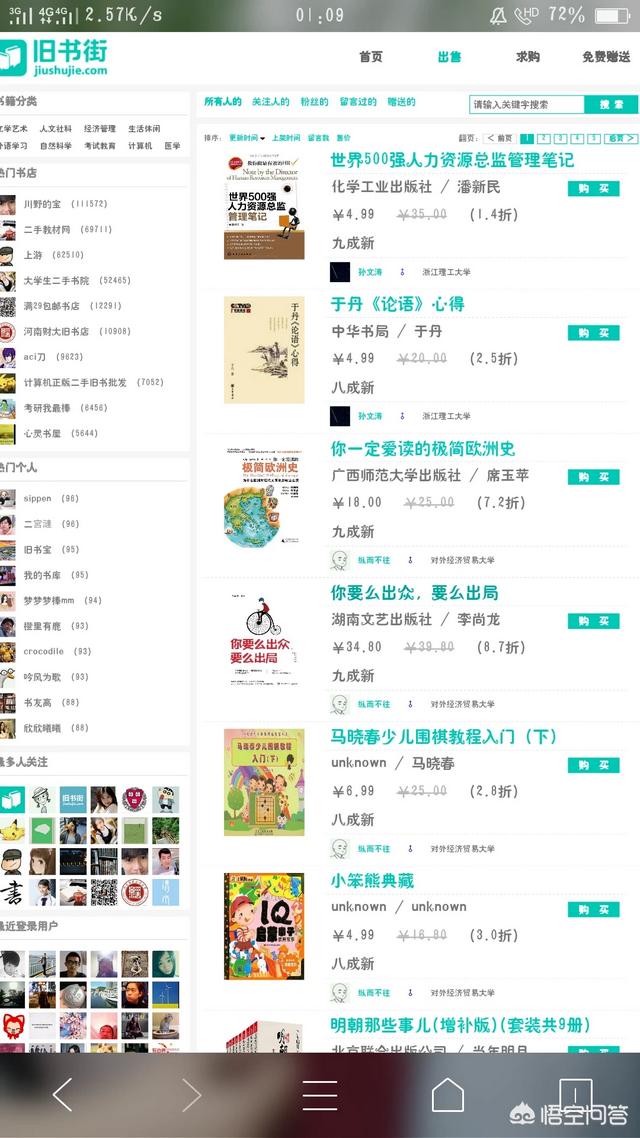
Task: Open the 川野的宝 bookshop
Action: (42, 204)
